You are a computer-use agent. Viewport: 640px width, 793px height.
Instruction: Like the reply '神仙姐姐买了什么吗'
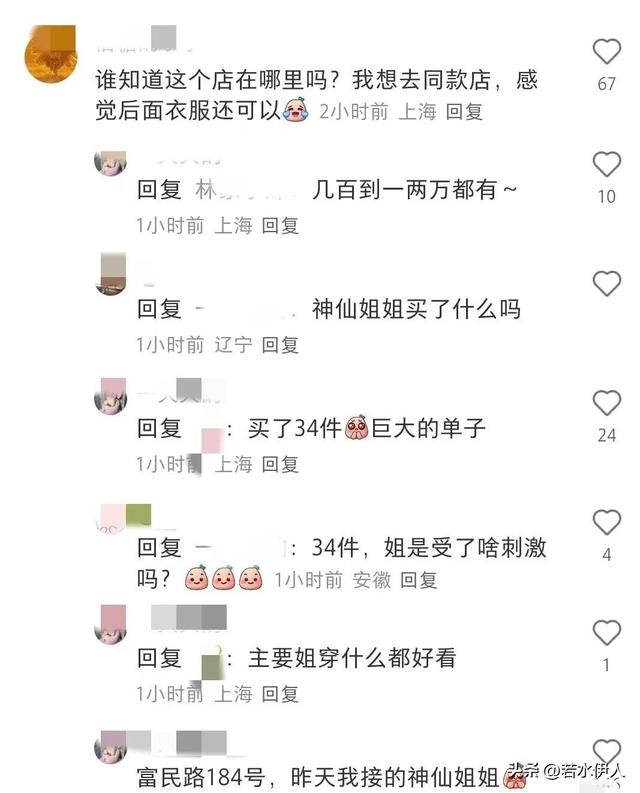pyautogui.click(x=606, y=284)
